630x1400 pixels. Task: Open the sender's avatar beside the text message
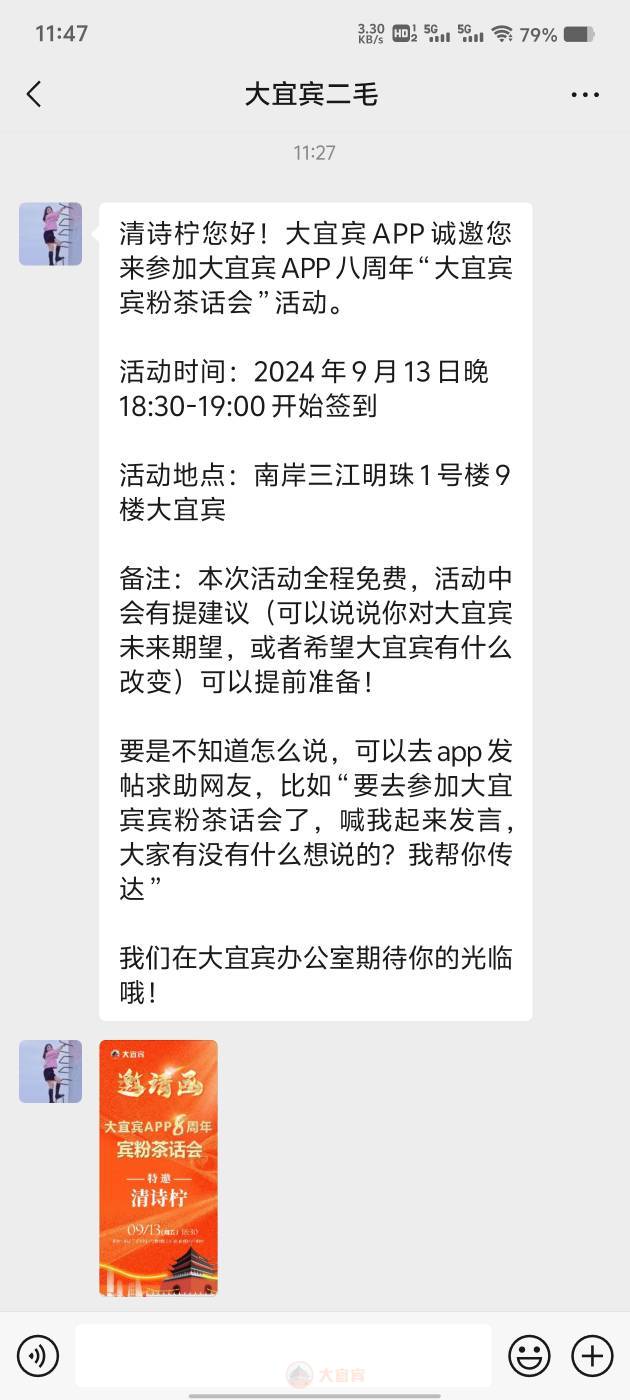(50, 234)
